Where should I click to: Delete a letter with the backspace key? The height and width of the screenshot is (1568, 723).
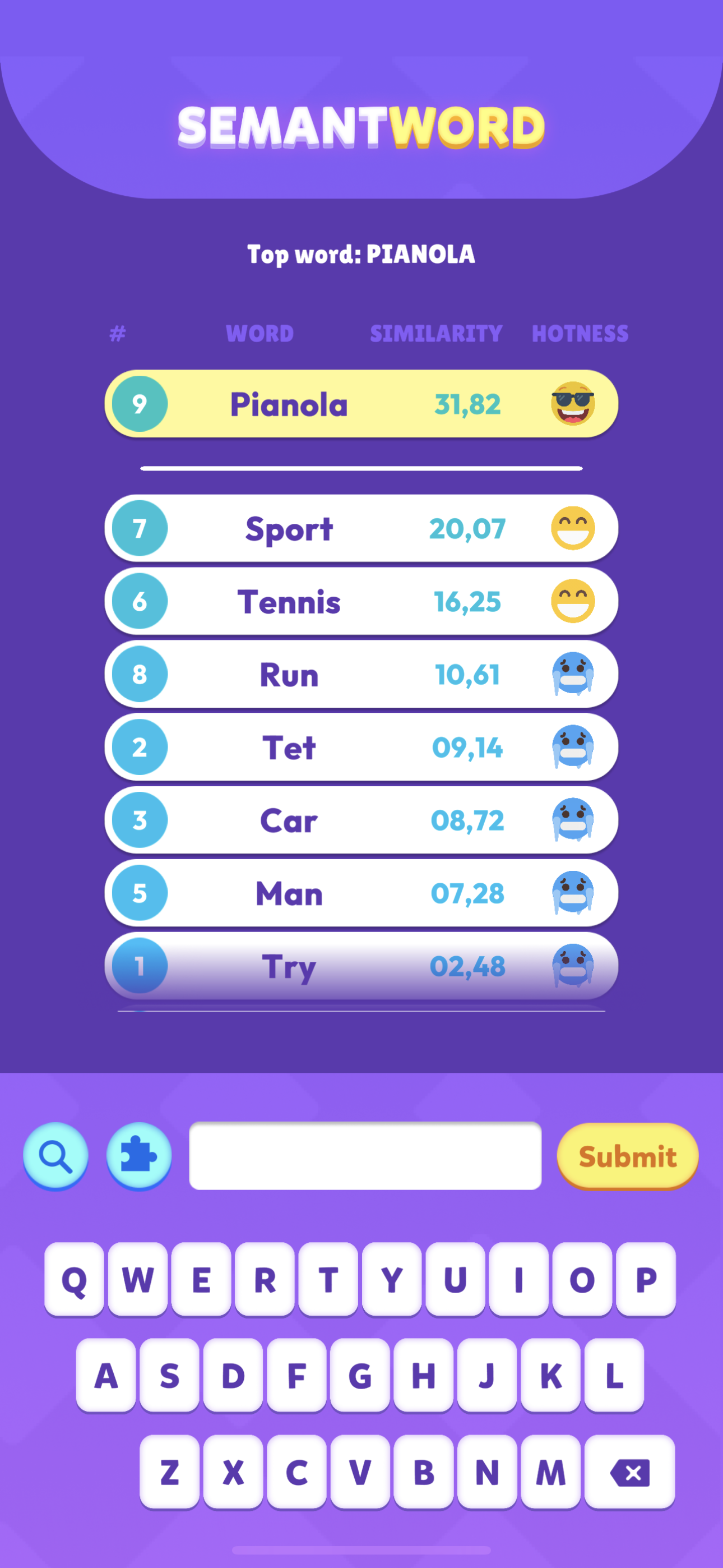coord(630,1472)
